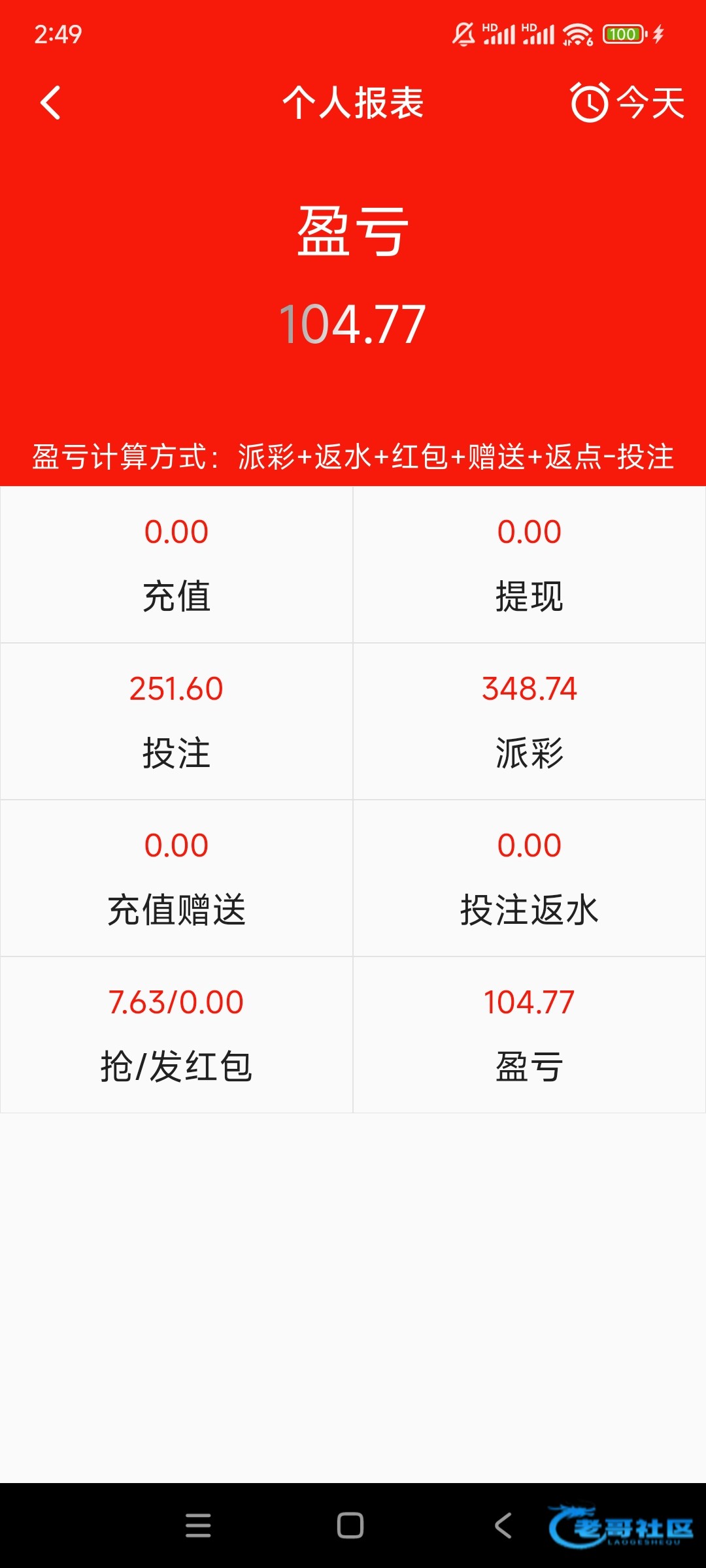Tap the system home button
Image resolution: width=706 pixels, height=1568 pixels.
click(350, 1526)
